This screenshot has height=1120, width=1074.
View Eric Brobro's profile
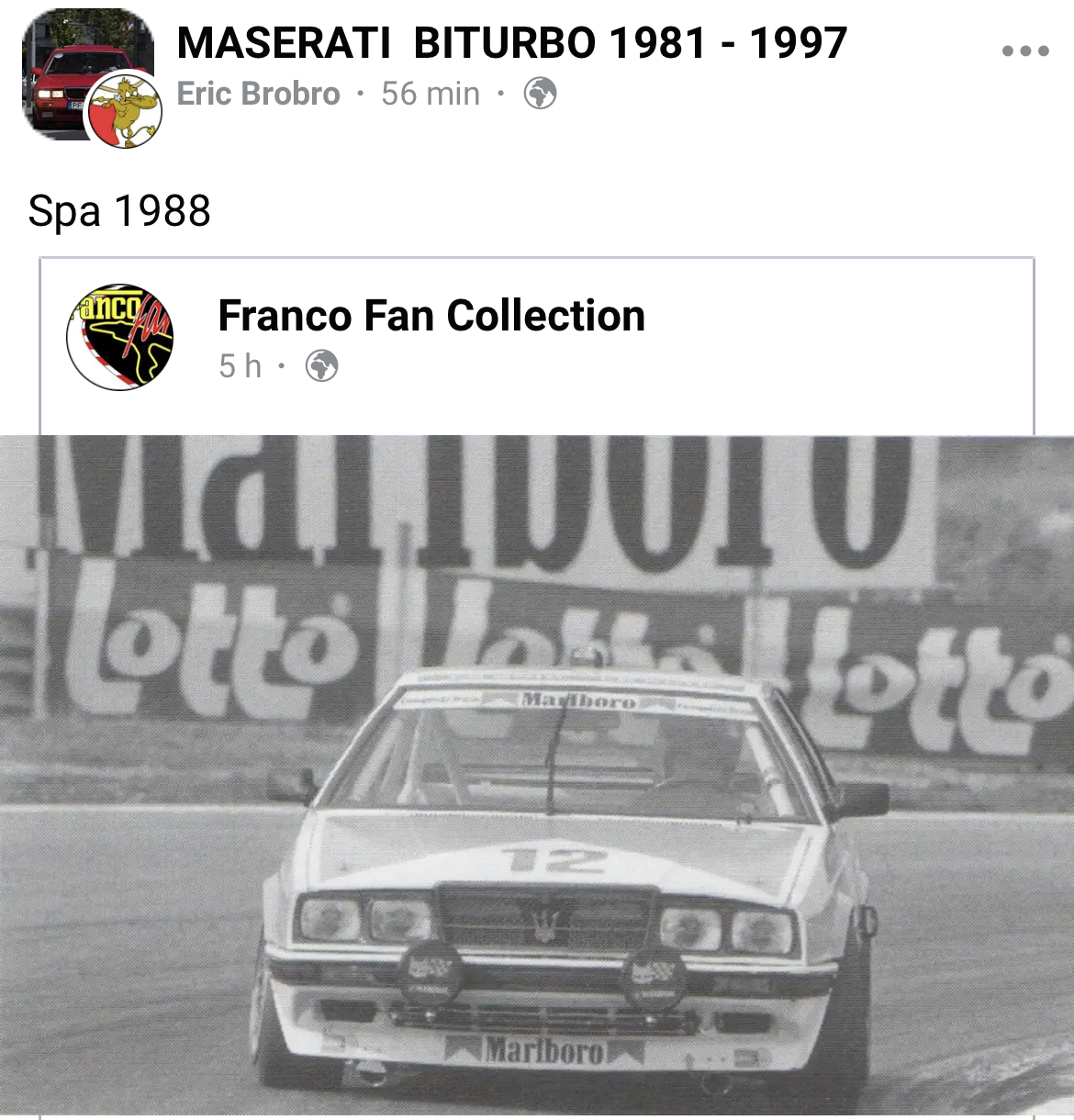coord(258,94)
